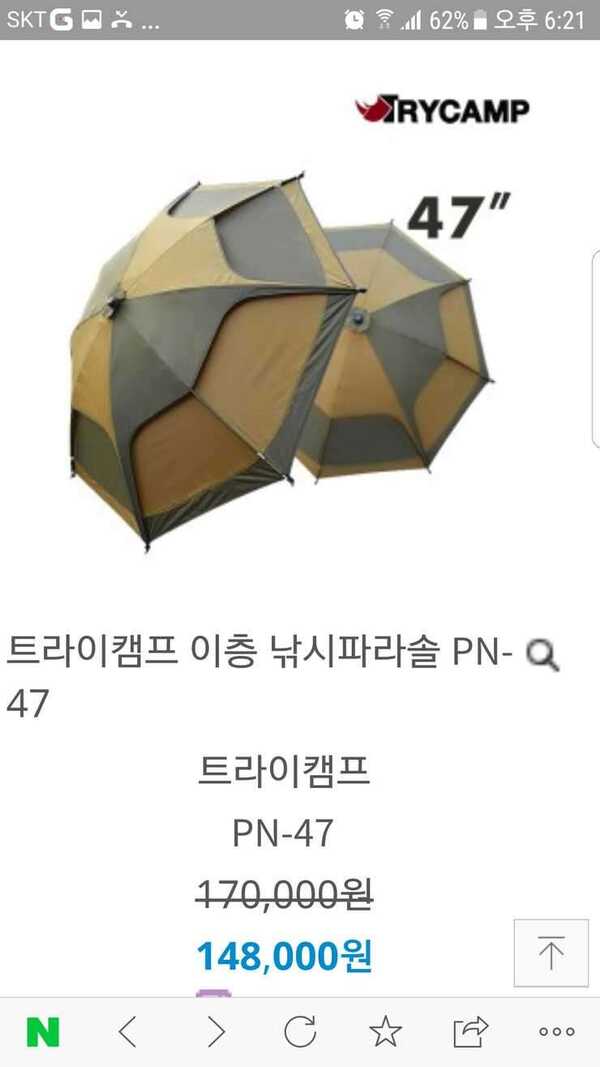Jump to the top of the page
The width and height of the screenshot is (600, 1067).
[551, 953]
